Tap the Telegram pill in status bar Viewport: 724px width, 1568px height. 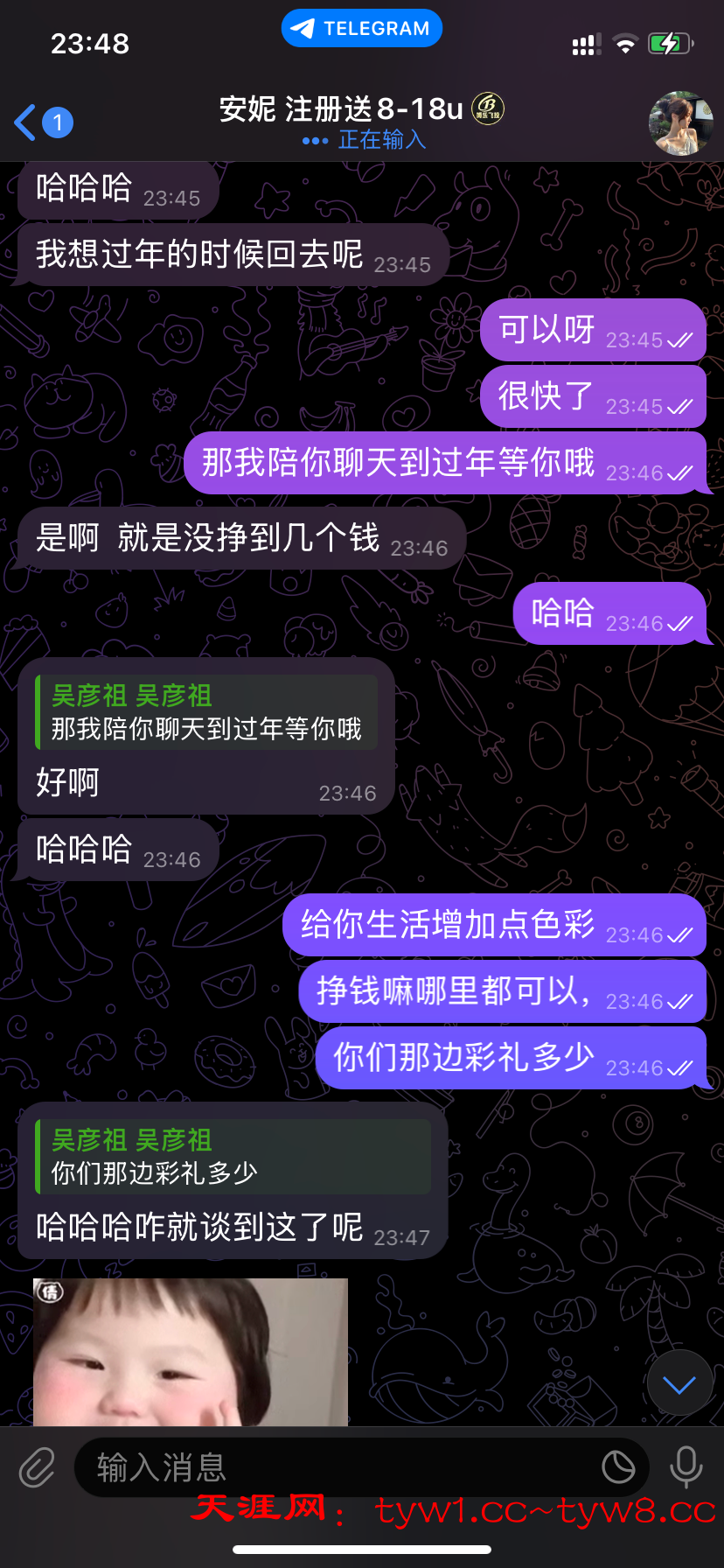point(362,28)
